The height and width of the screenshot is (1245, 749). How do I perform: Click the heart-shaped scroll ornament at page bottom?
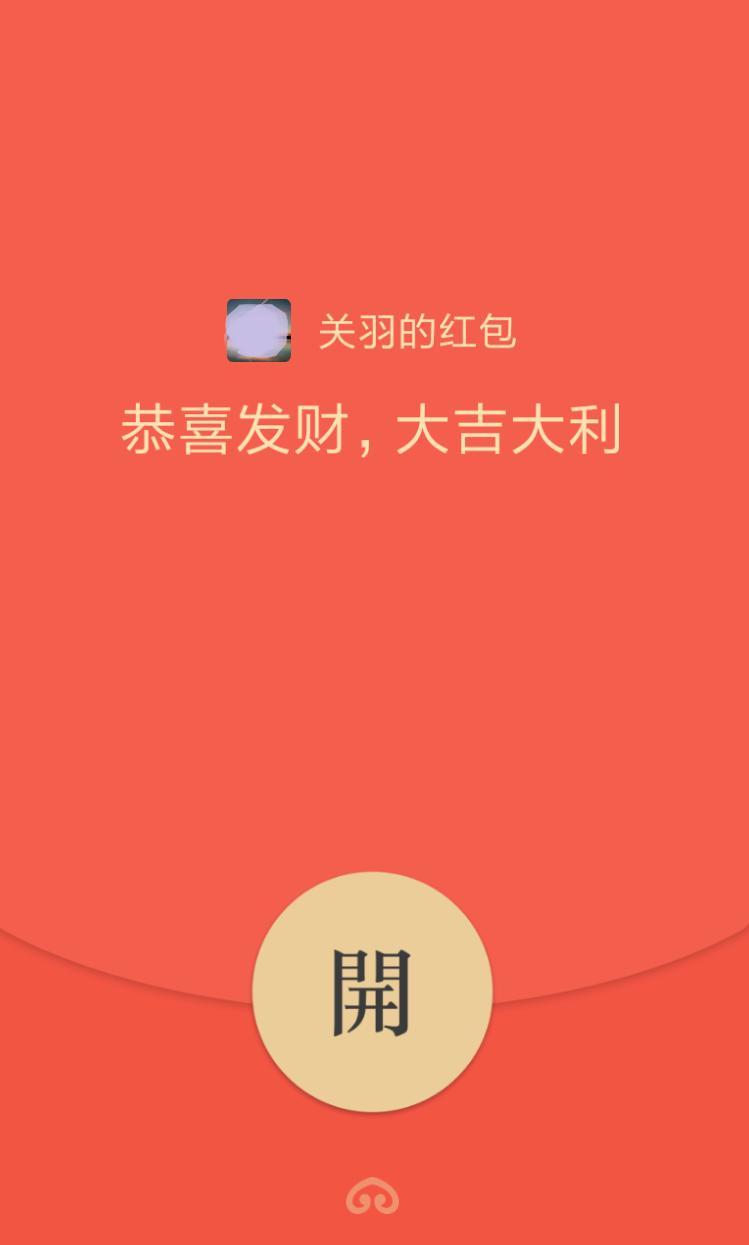pyautogui.click(x=374, y=1196)
